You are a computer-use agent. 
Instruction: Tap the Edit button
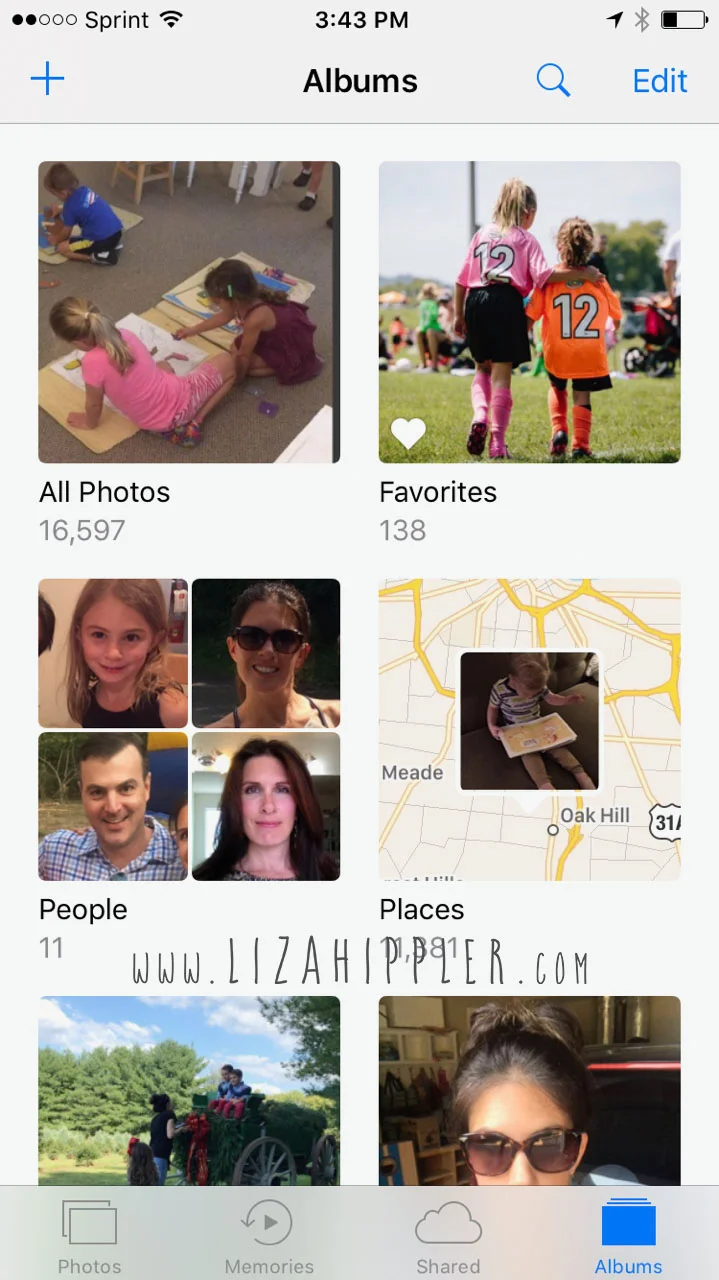[x=660, y=80]
